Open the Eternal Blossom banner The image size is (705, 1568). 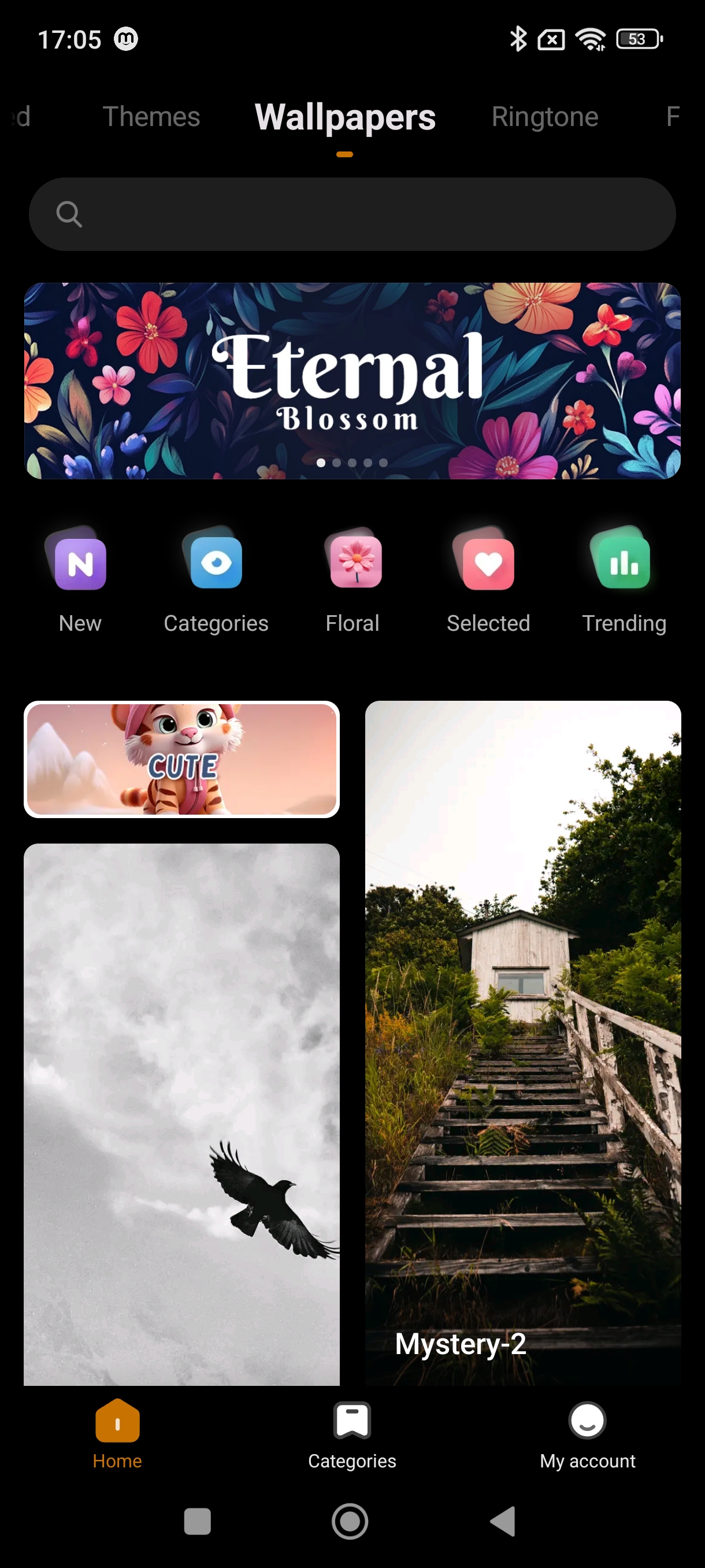tap(352, 380)
